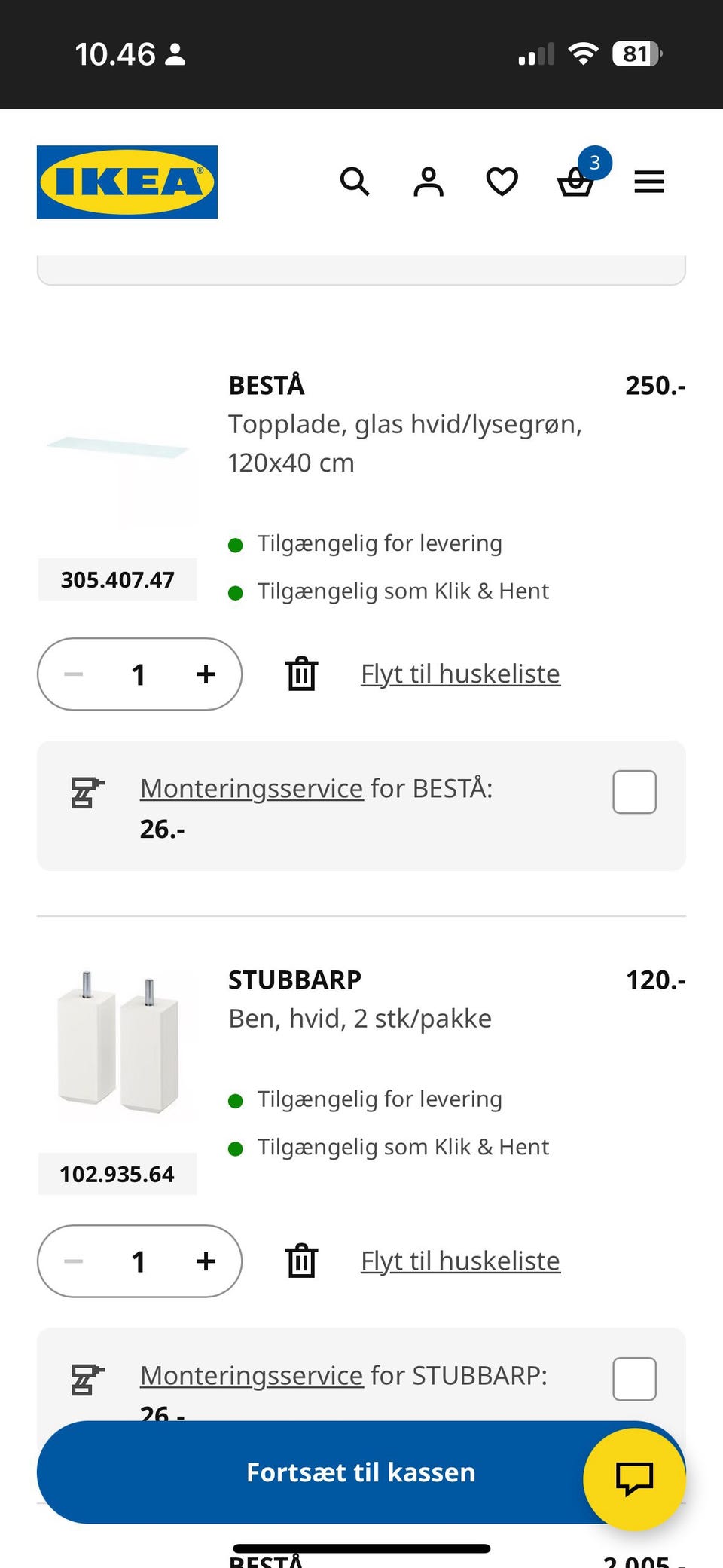The width and height of the screenshot is (723, 1568).
Task: Open Monteringsservice link for STUBBARP
Action: 252,1375
